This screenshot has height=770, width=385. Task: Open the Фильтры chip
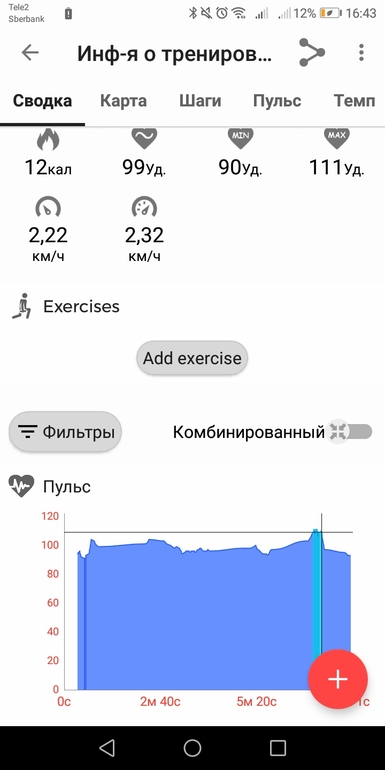click(65, 432)
